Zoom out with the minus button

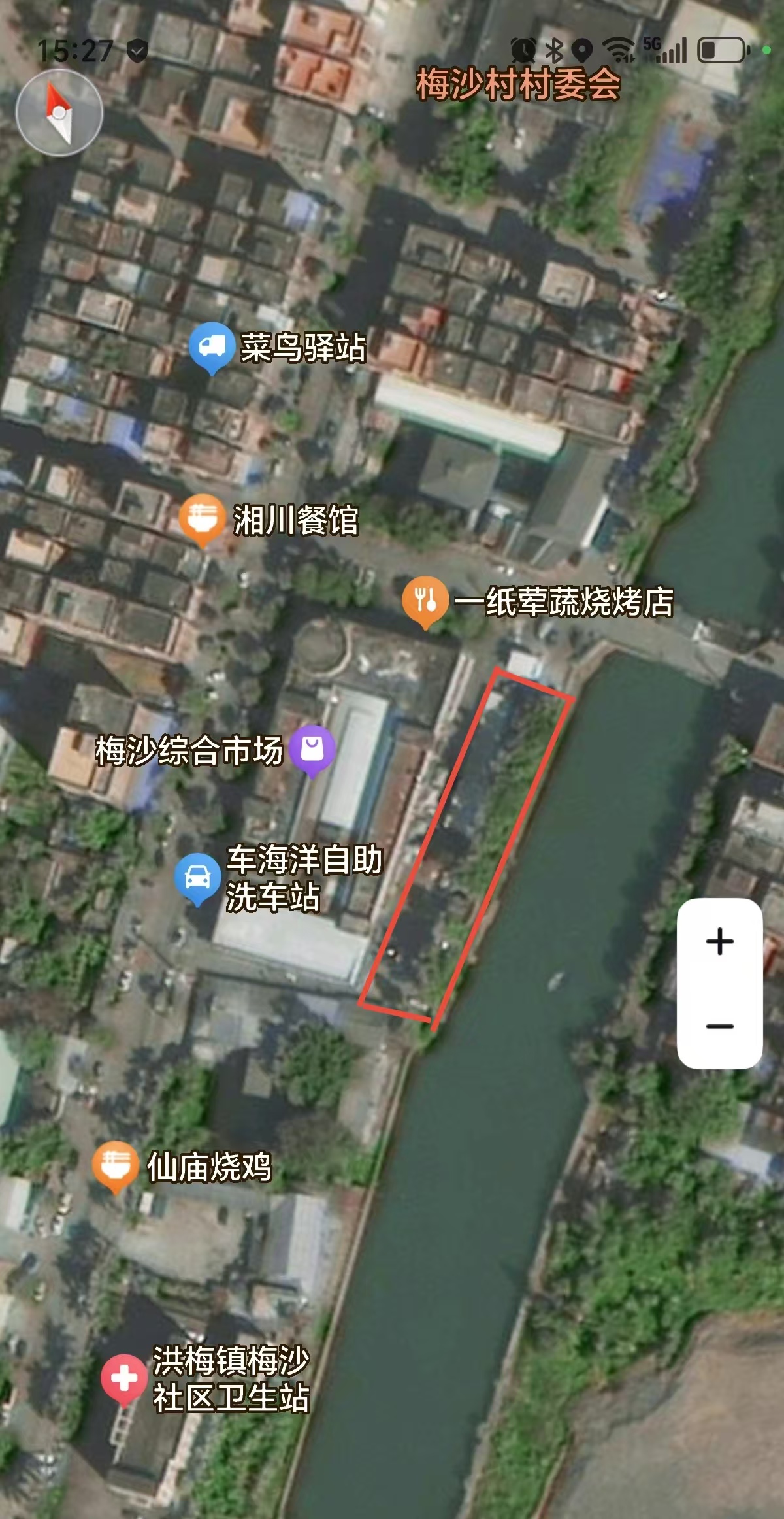pos(719,1026)
